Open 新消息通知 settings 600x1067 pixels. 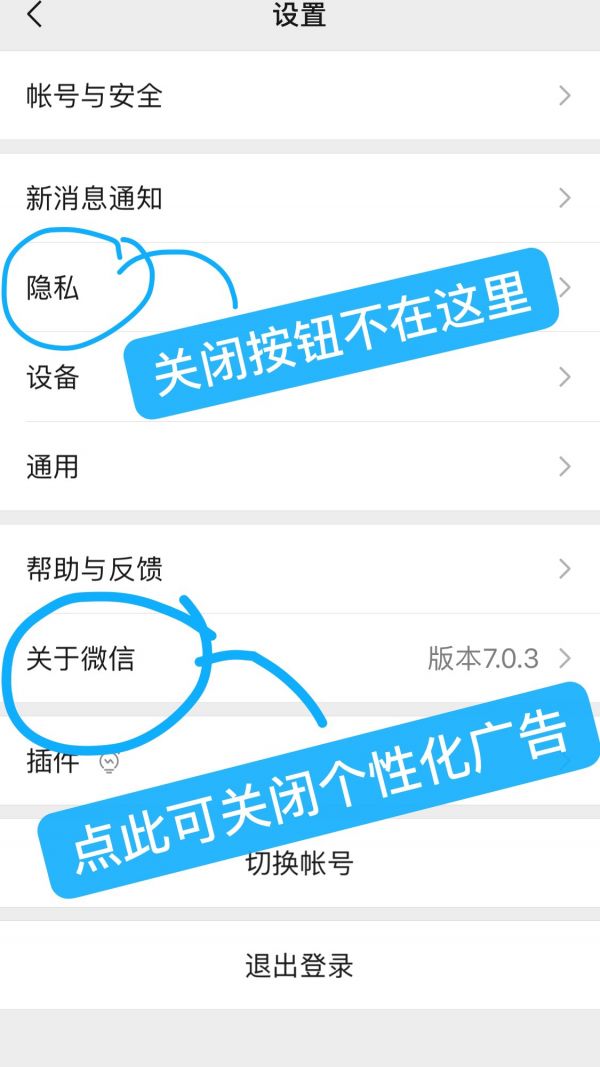click(x=300, y=198)
